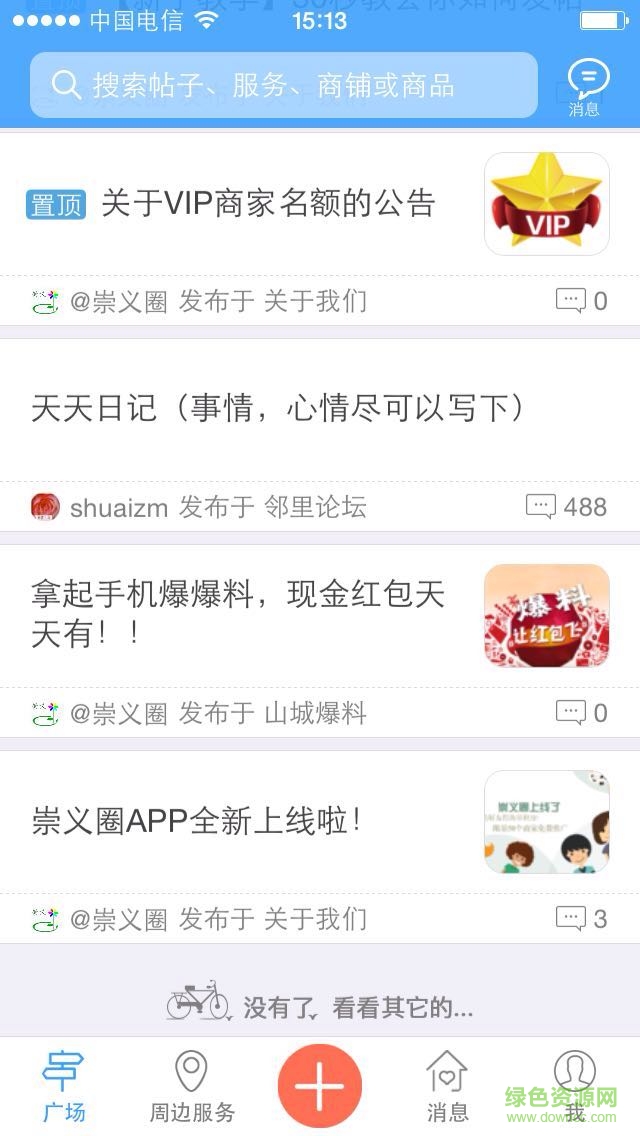Open the 爆料 red packet thumbnail
The width and height of the screenshot is (640, 1136).
coord(547,615)
